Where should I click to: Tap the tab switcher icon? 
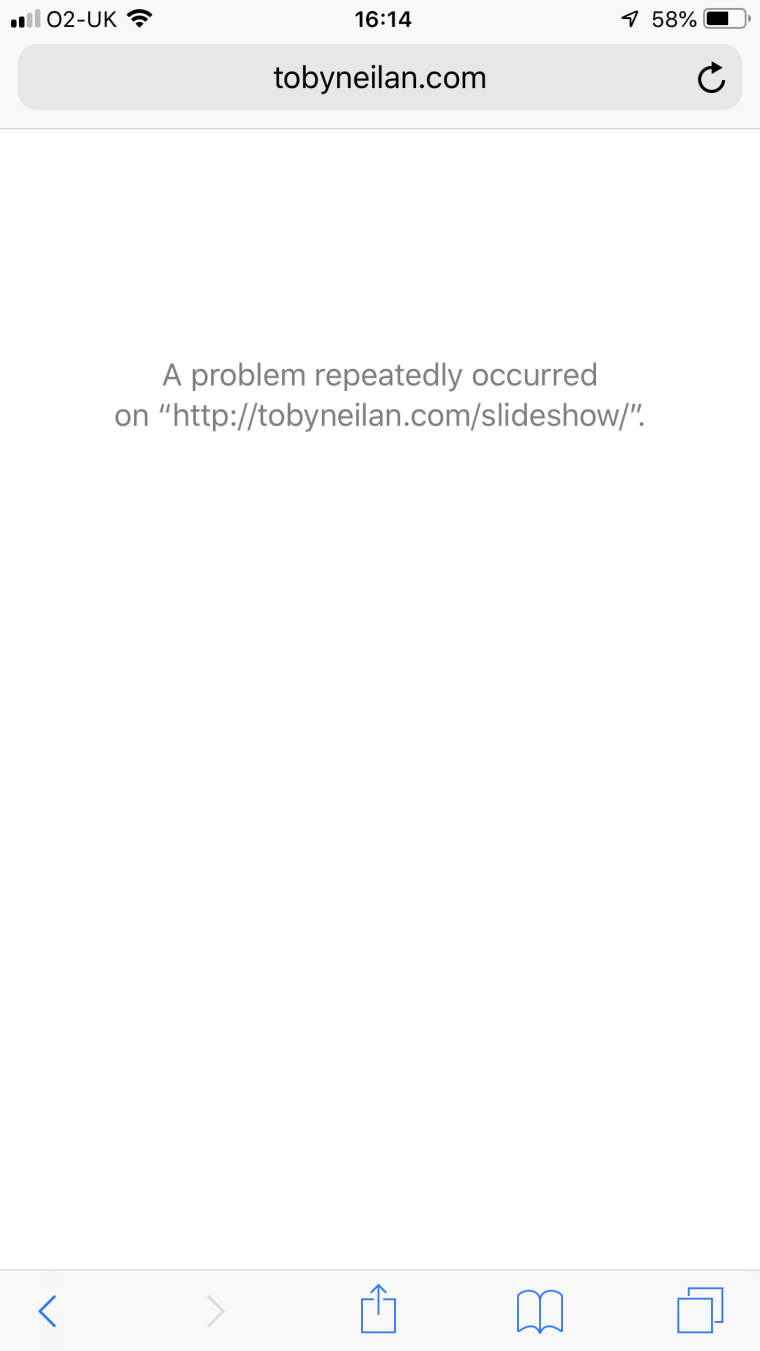point(700,1308)
